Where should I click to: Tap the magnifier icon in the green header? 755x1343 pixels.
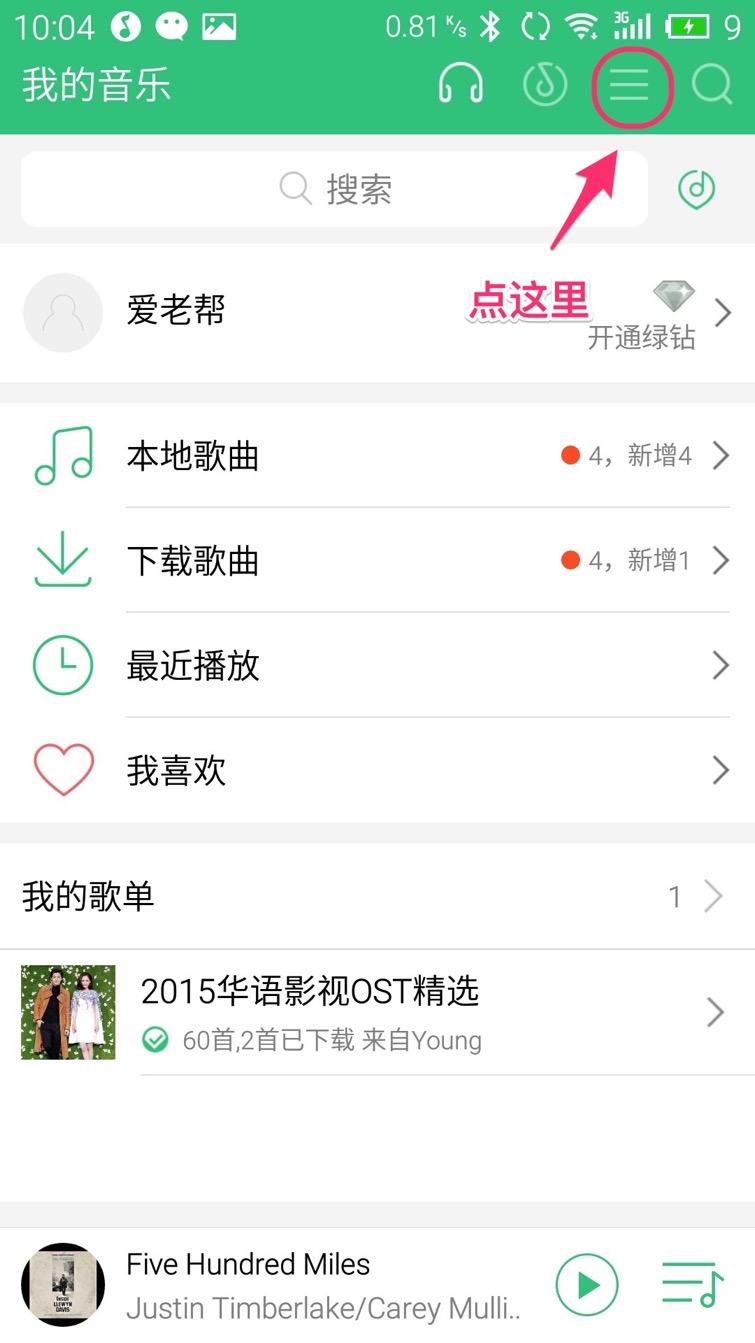coord(712,86)
